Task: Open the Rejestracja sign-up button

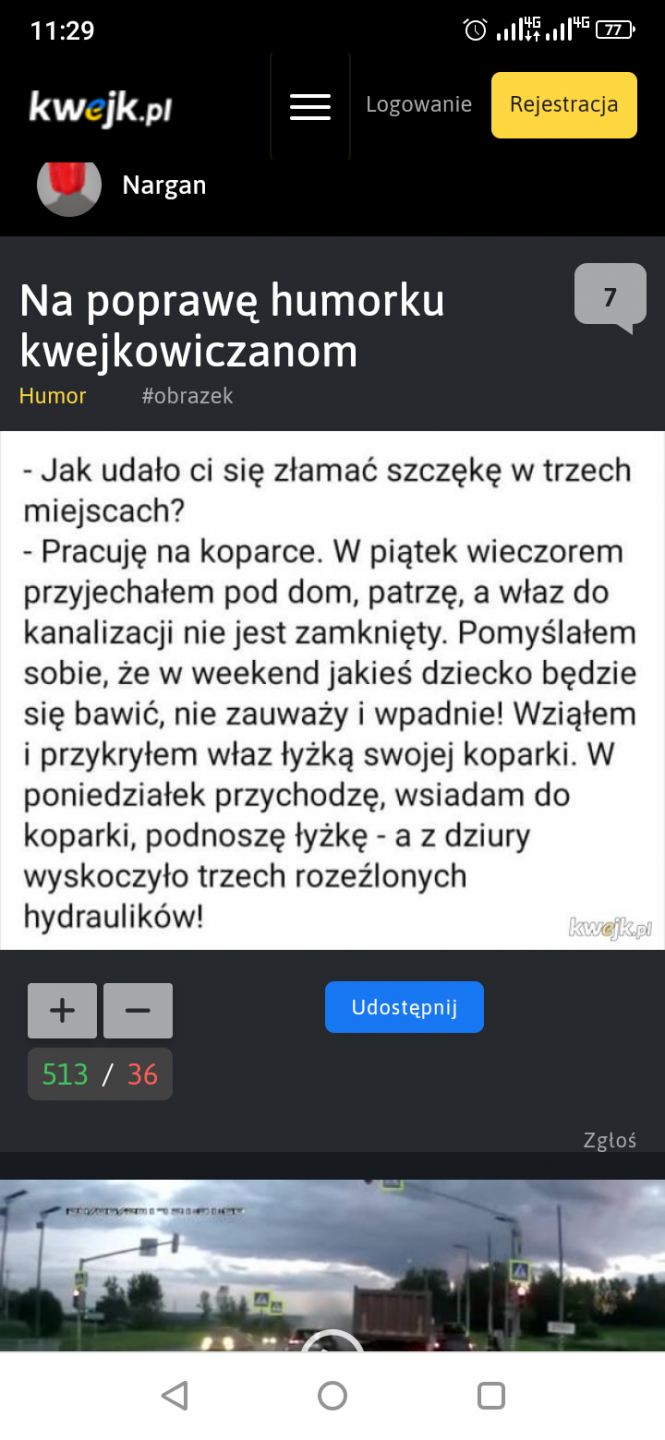Action: 563,105
